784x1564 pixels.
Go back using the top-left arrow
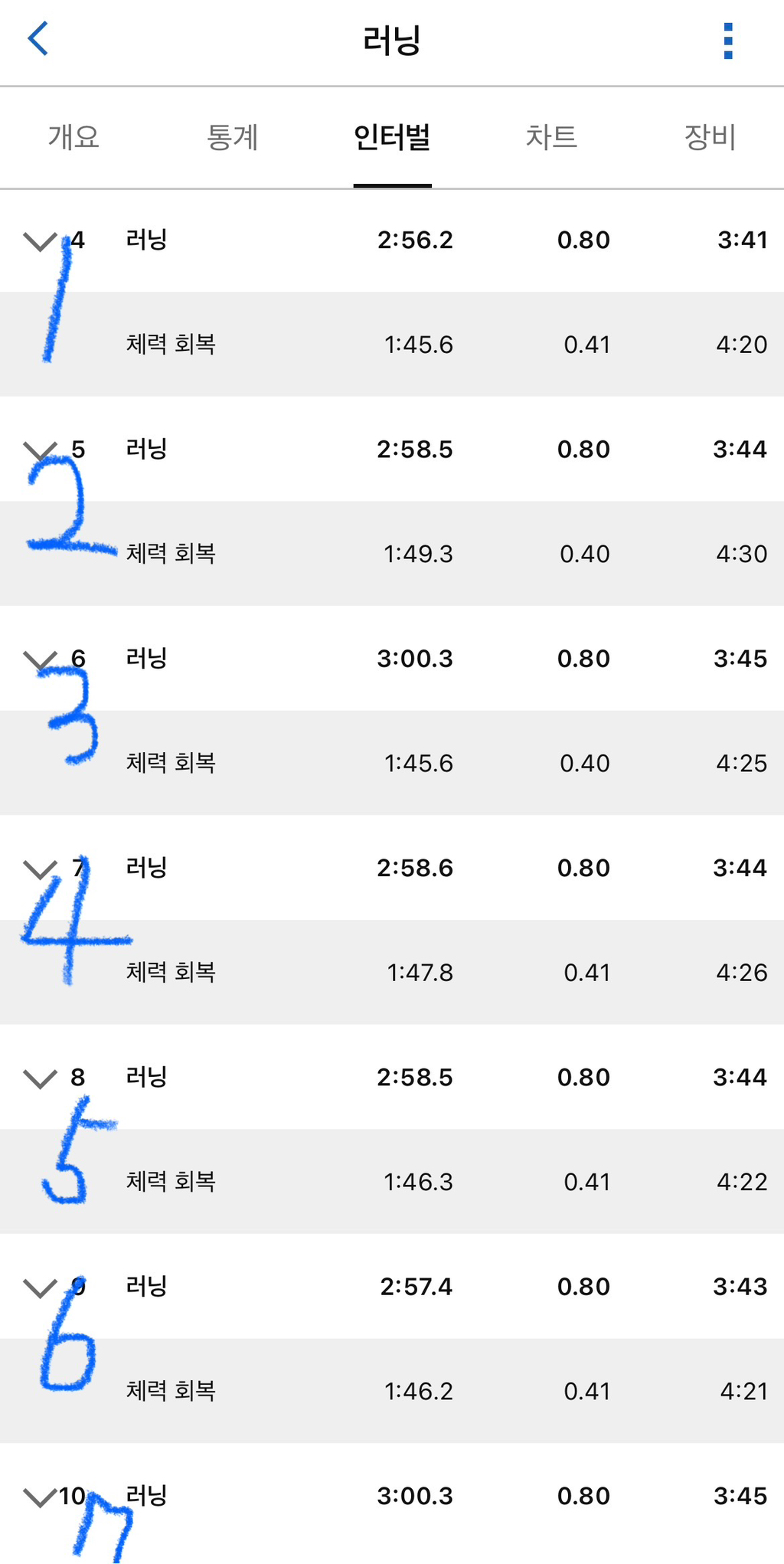point(38,39)
